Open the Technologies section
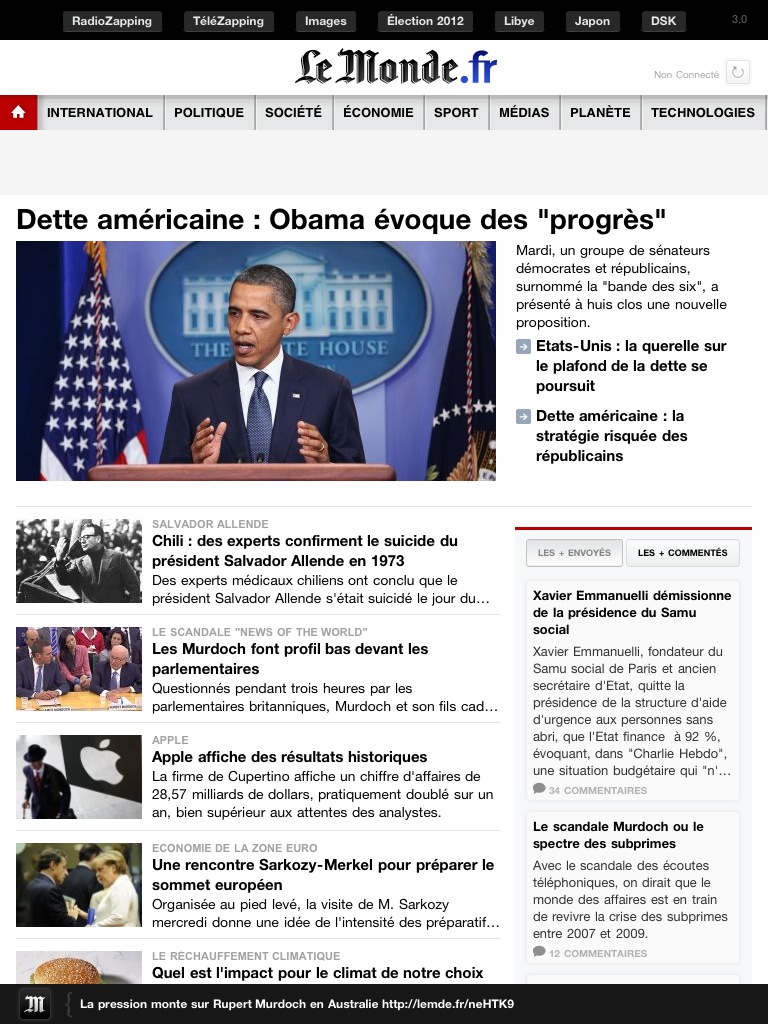Image resolution: width=768 pixels, height=1024 pixels. tap(702, 113)
